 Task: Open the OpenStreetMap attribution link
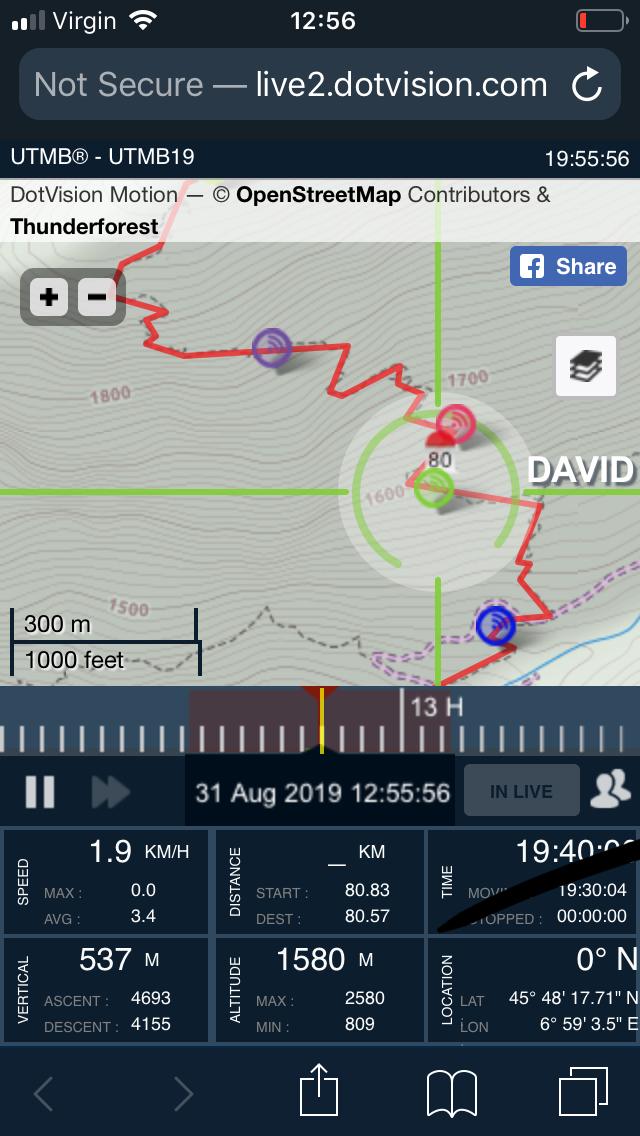pyautogui.click(x=317, y=194)
